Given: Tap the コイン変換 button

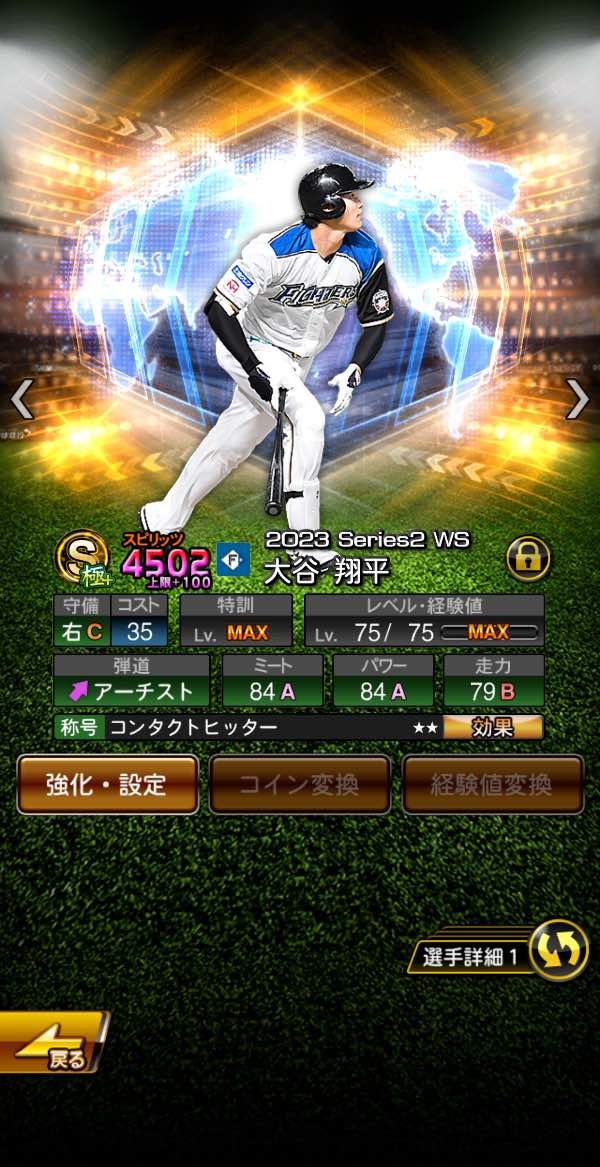Looking at the screenshot, I should tap(299, 785).
